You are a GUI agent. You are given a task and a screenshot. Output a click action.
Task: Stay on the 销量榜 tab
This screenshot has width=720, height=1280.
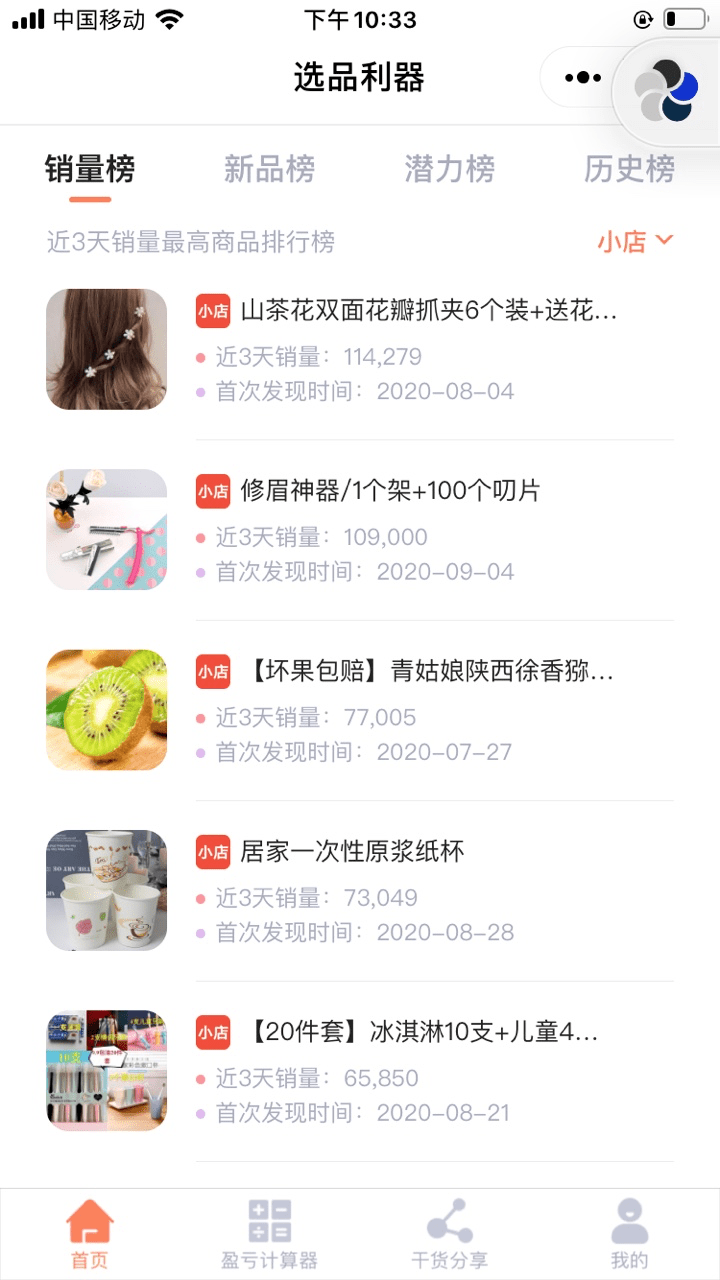pyautogui.click(x=89, y=170)
